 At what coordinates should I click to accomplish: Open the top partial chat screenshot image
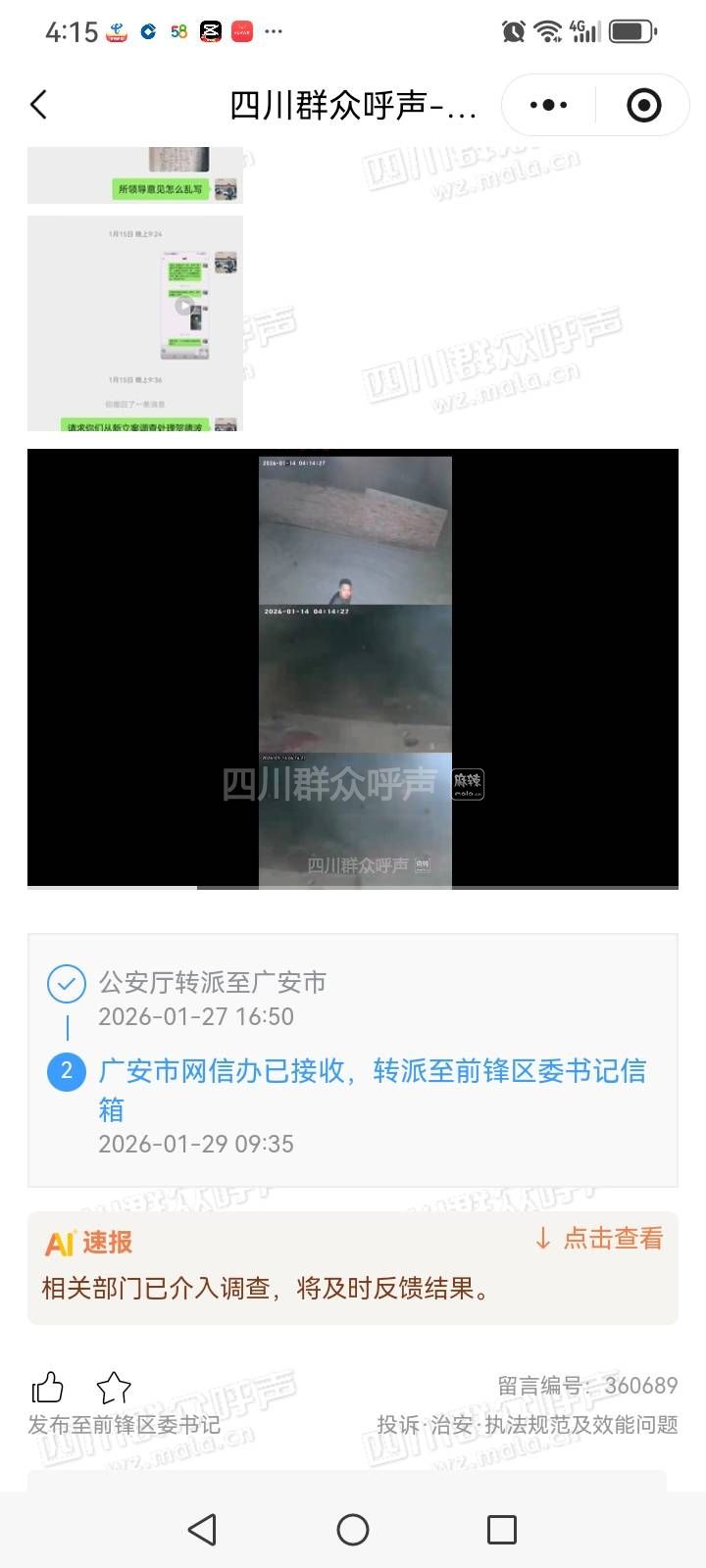135,175
